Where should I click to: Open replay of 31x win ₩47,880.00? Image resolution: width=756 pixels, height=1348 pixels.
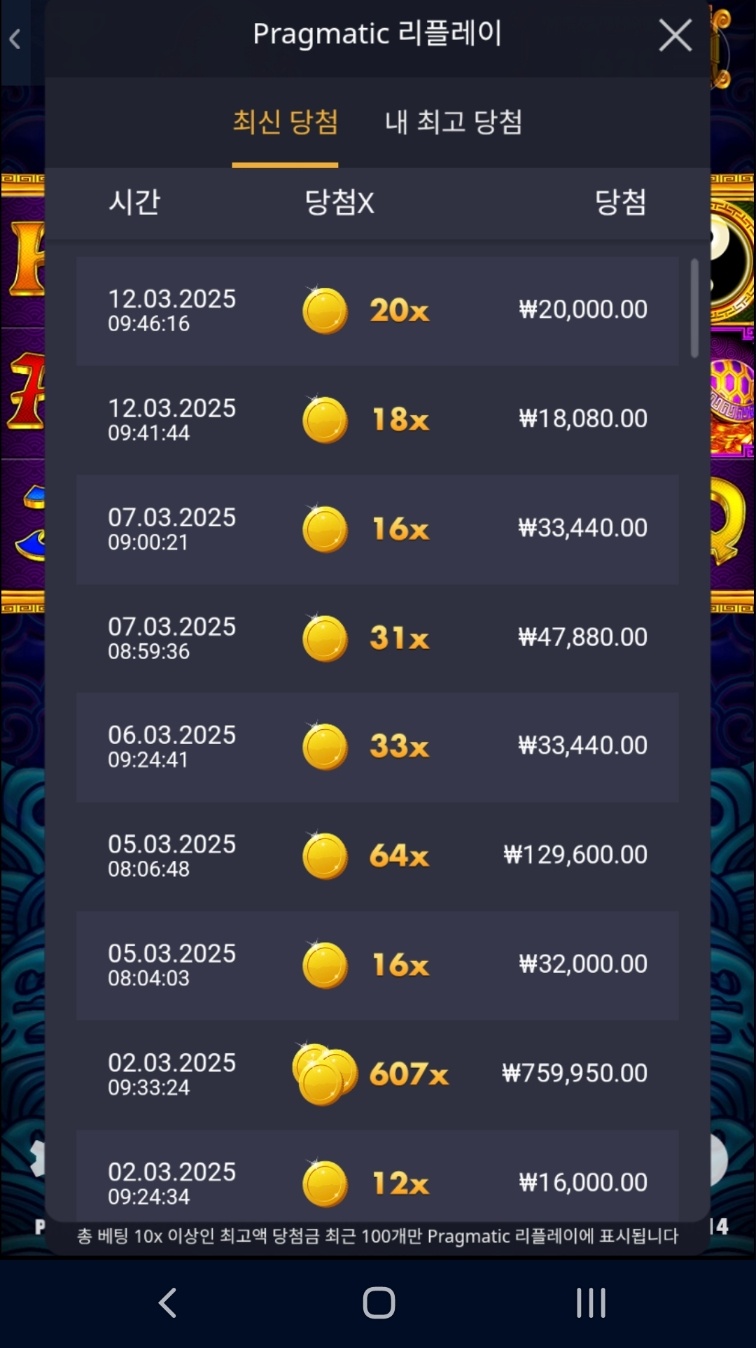coord(377,637)
